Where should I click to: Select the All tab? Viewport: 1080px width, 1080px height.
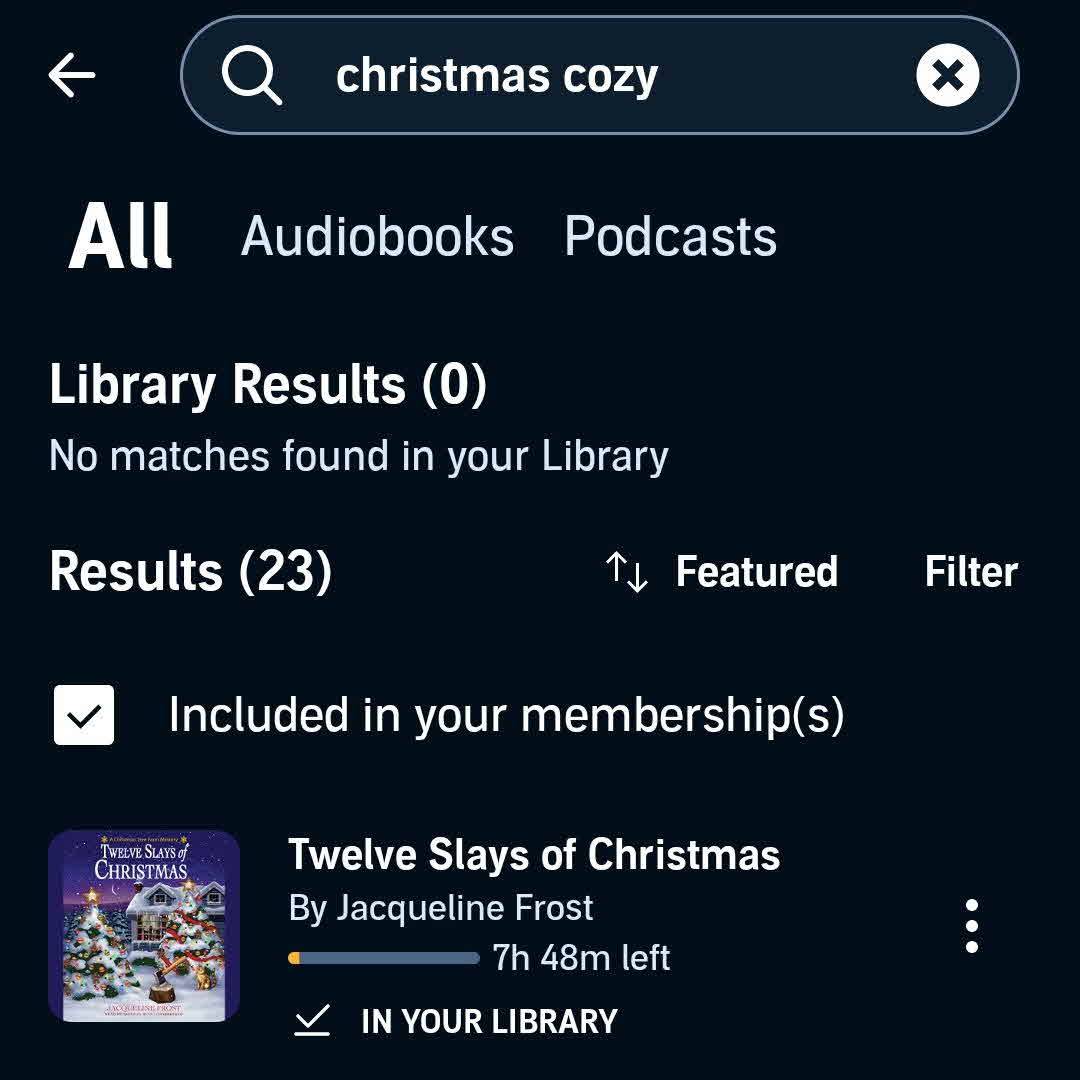tap(120, 237)
